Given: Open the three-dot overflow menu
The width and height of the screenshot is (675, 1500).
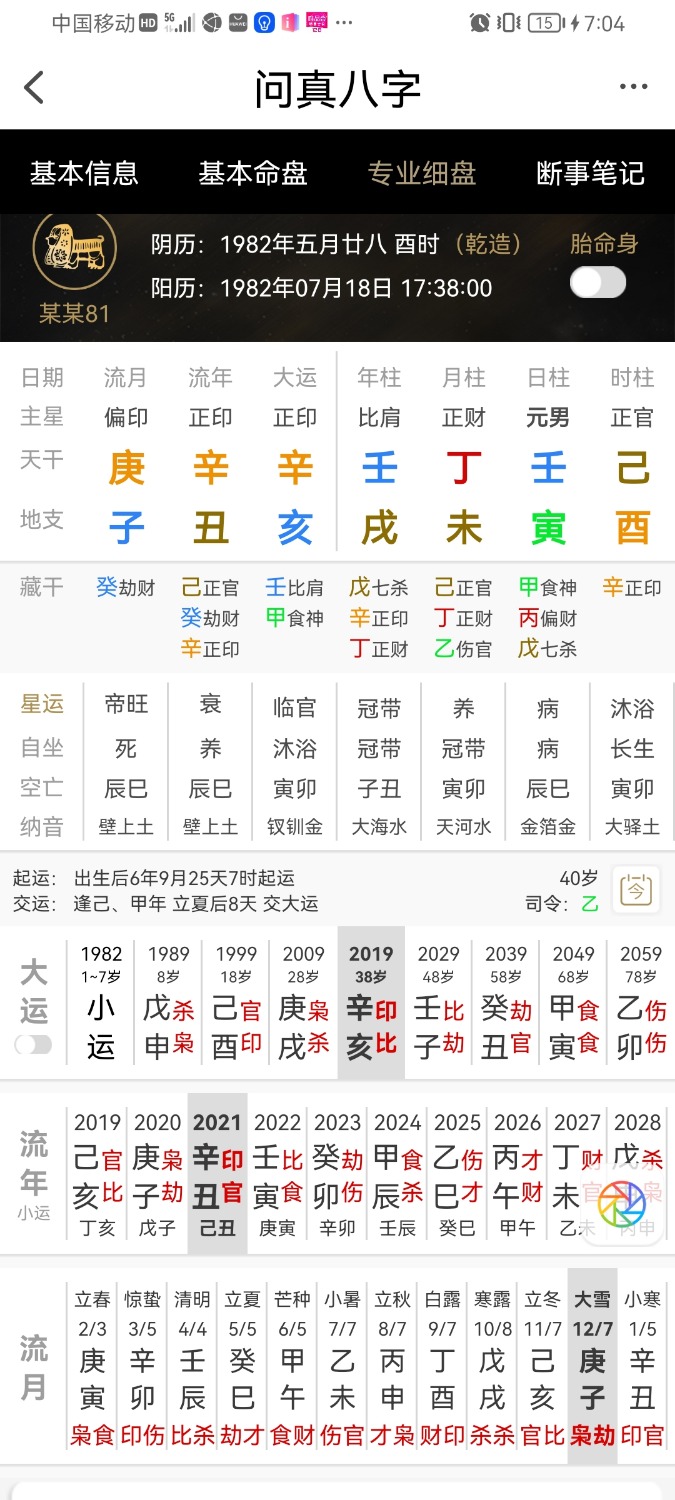Looking at the screenshot, I should pos(634,88).
